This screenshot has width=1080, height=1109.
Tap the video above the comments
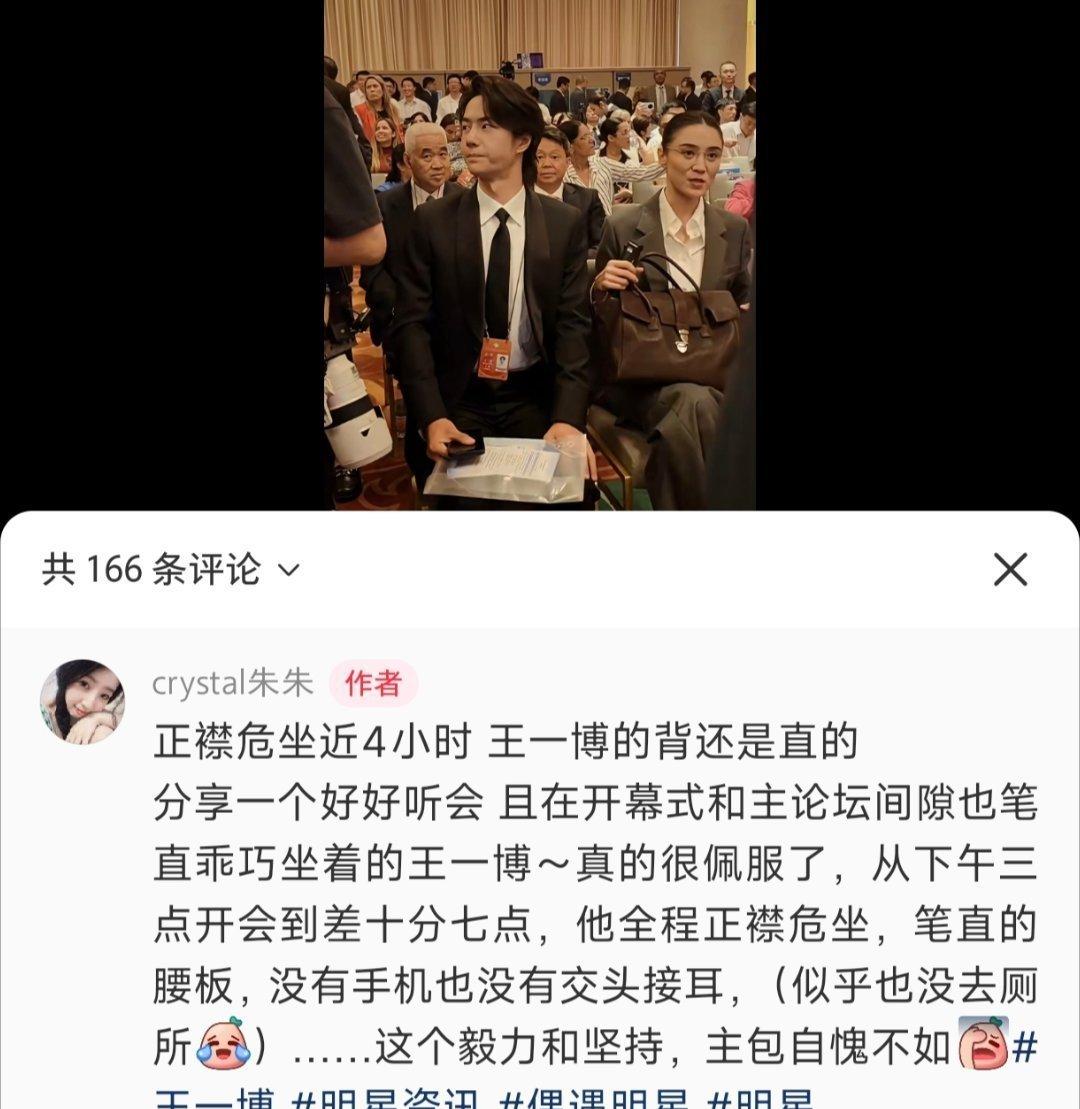pos(540,255)
